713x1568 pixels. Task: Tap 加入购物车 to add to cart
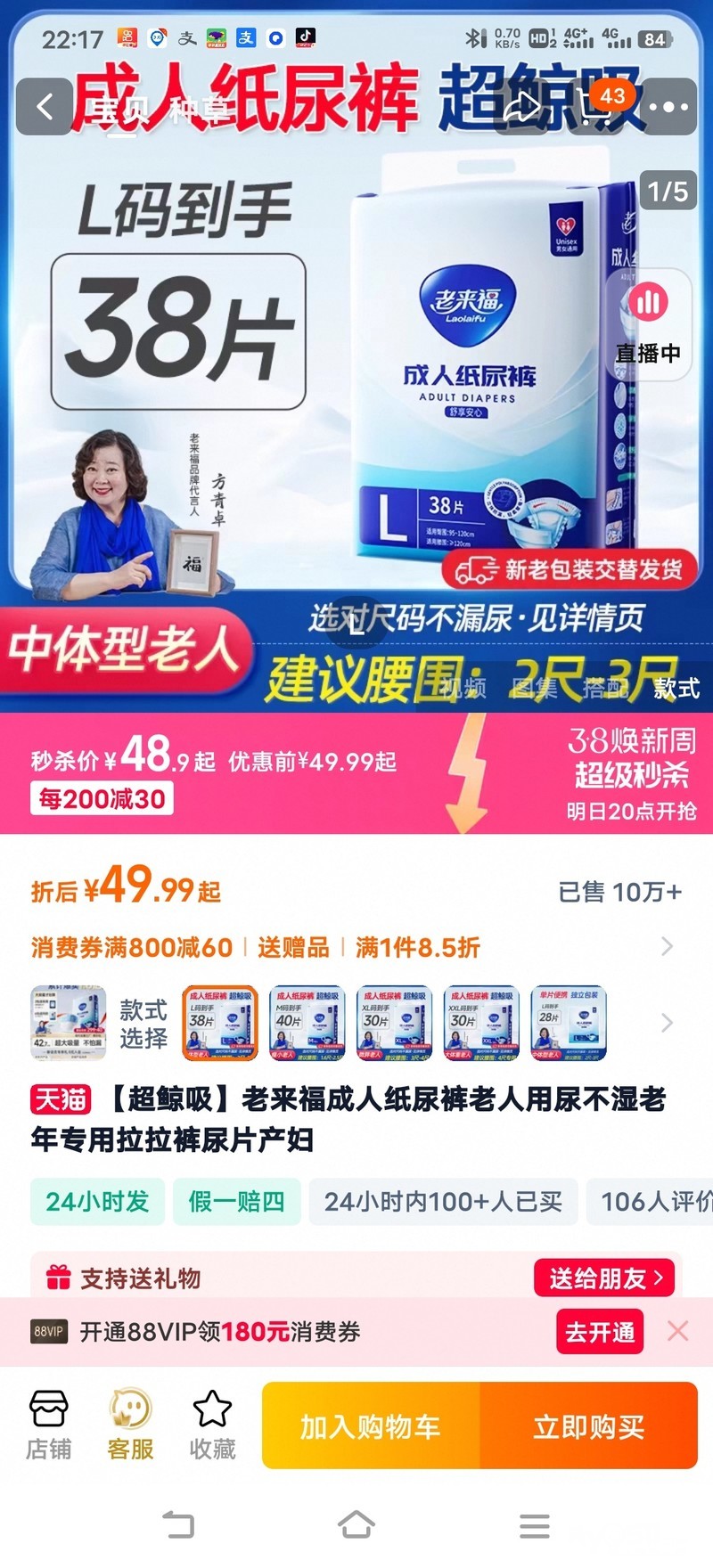[x=371, y=1426]
